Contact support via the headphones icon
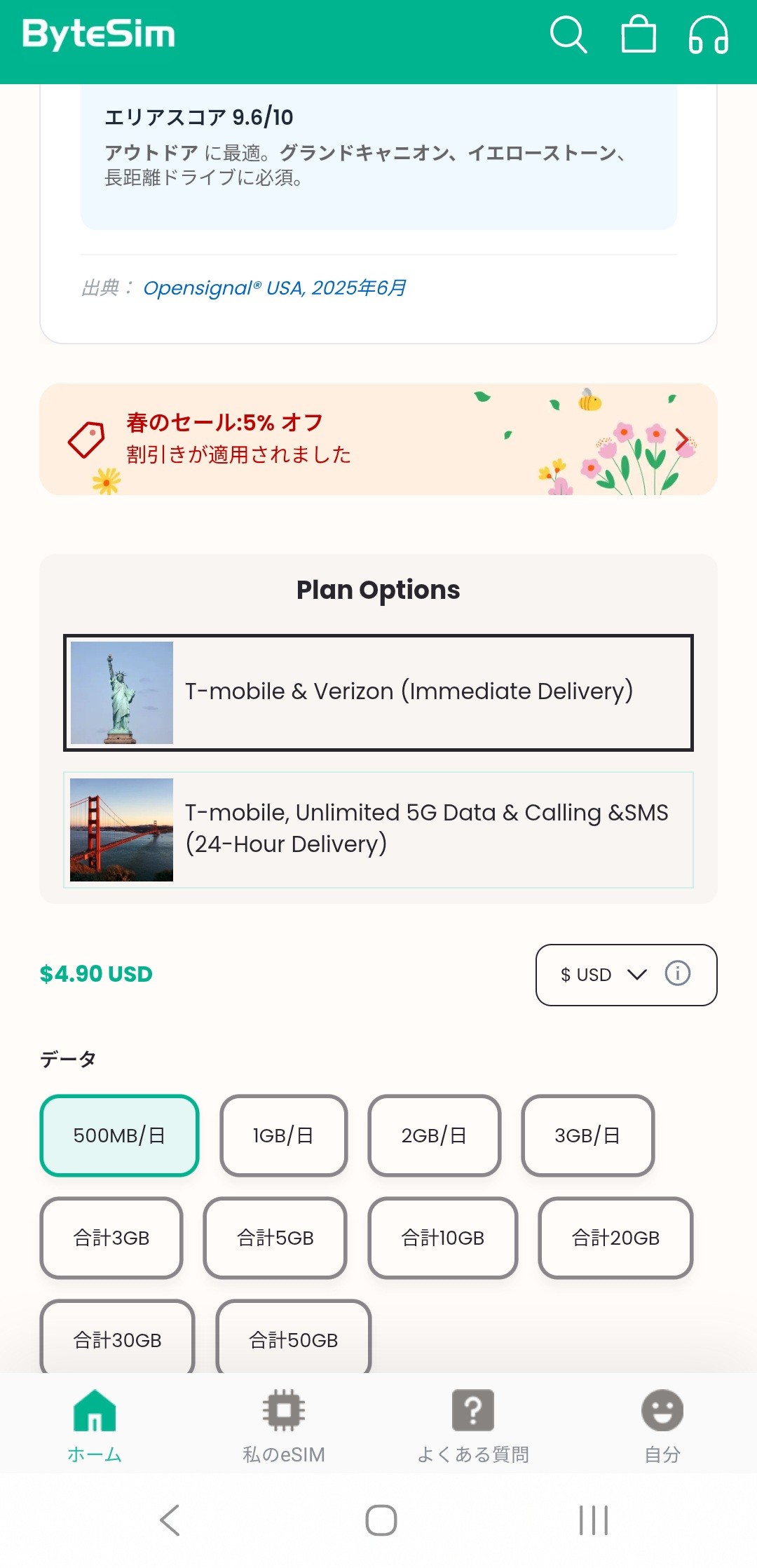The image size is (757, 1568). [709, 35]
